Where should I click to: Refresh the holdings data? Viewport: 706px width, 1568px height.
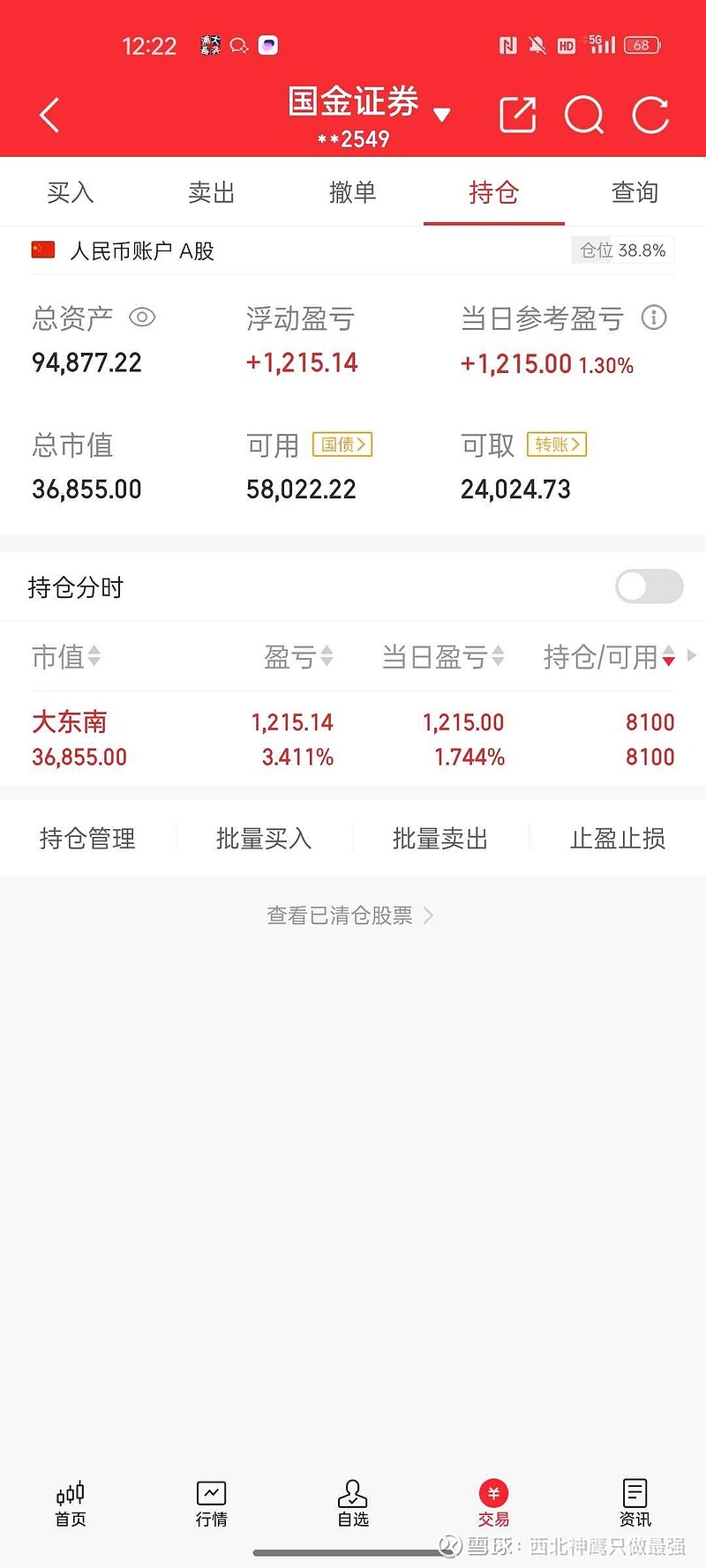pyautogui.click(x=650, y=116)
